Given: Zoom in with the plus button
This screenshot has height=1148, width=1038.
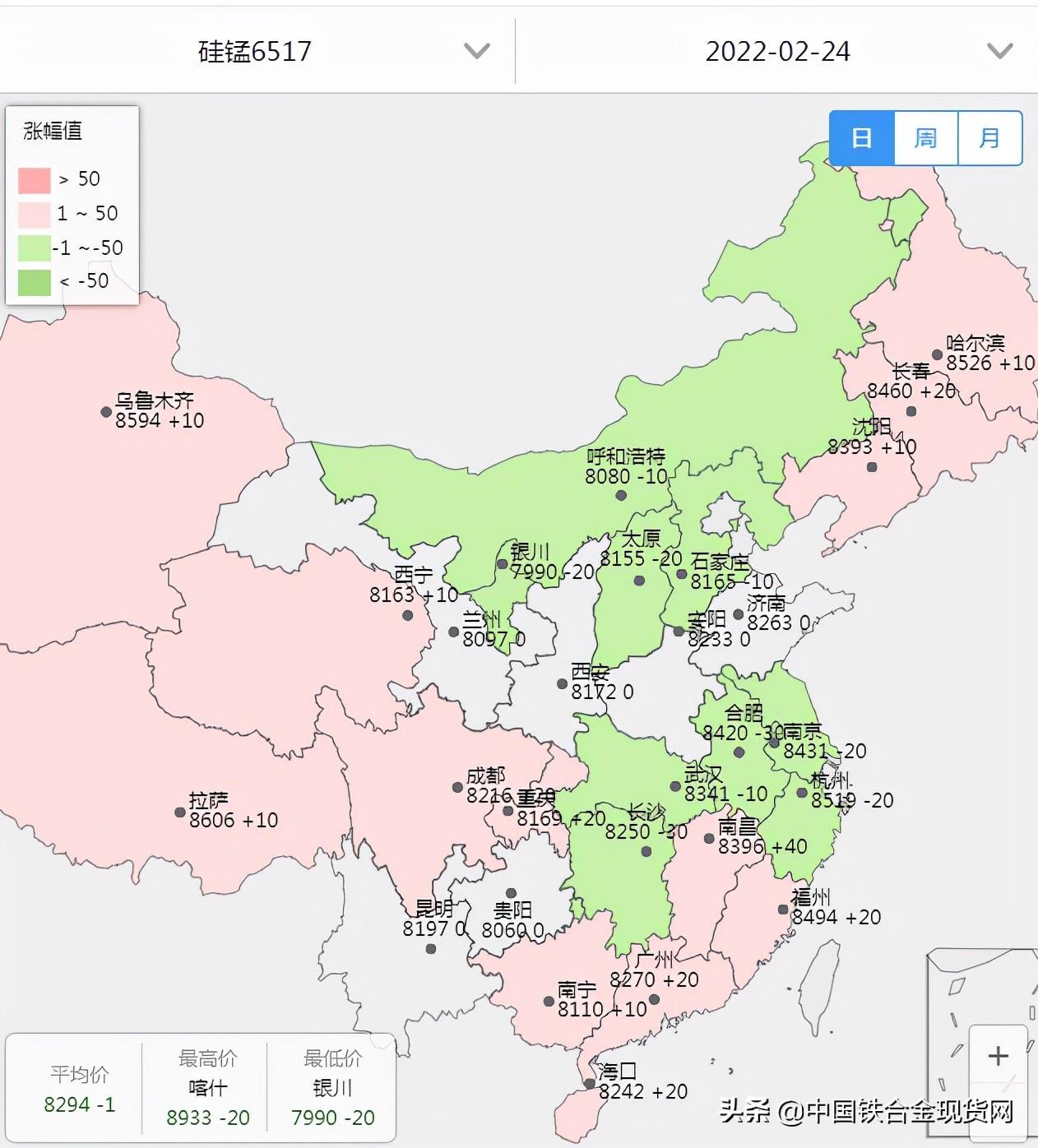Looking at the screenshot, I should 998,1056.
